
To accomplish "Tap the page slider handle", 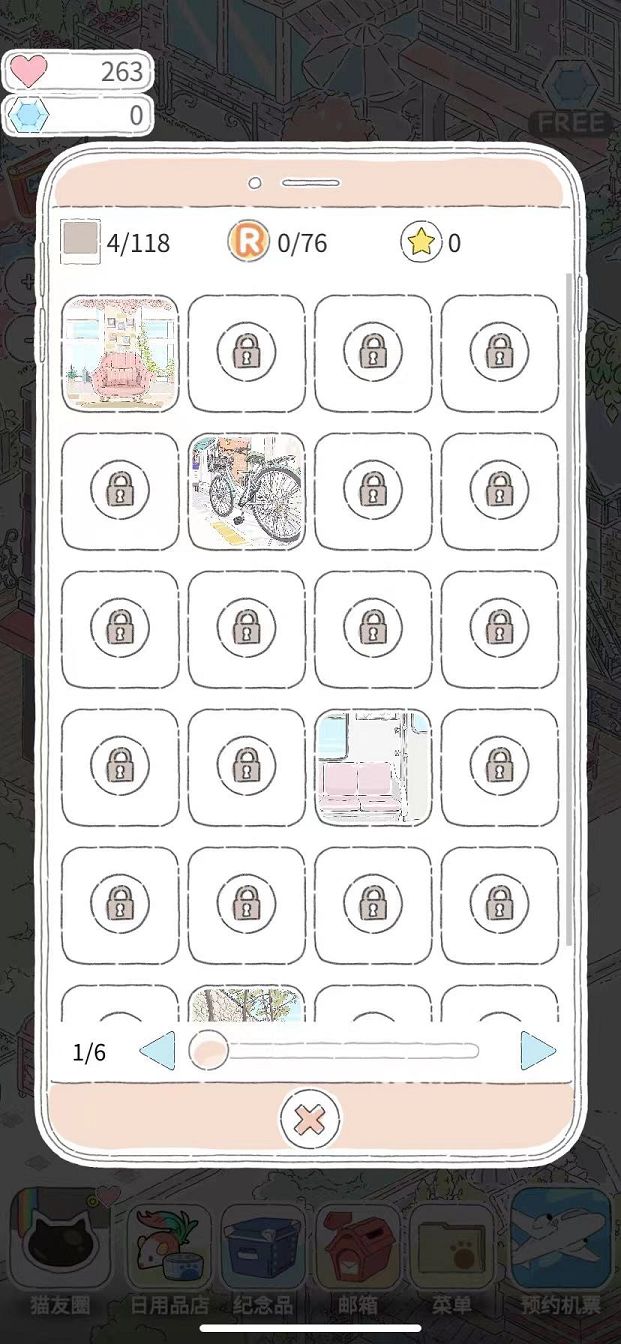I will (209, 1051).
